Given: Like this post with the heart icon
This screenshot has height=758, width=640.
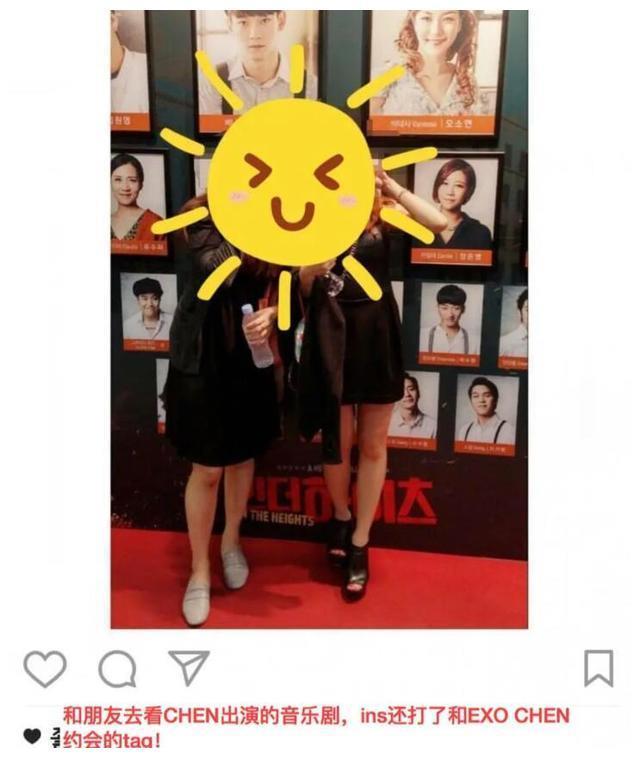Looking at the screenshot, I should coord(45,668).
